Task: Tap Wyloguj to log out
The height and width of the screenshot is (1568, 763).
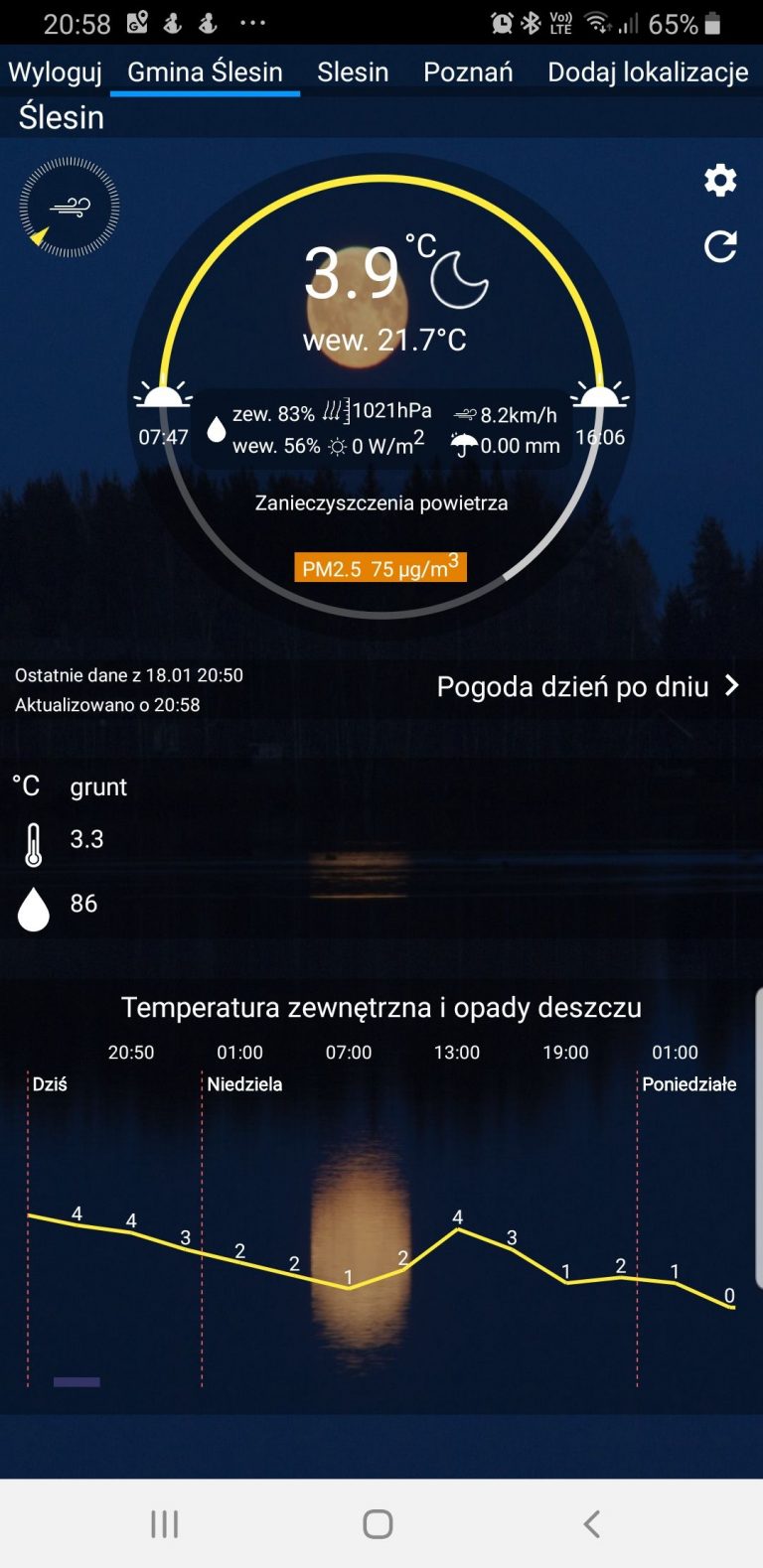Action: (56, 71)
